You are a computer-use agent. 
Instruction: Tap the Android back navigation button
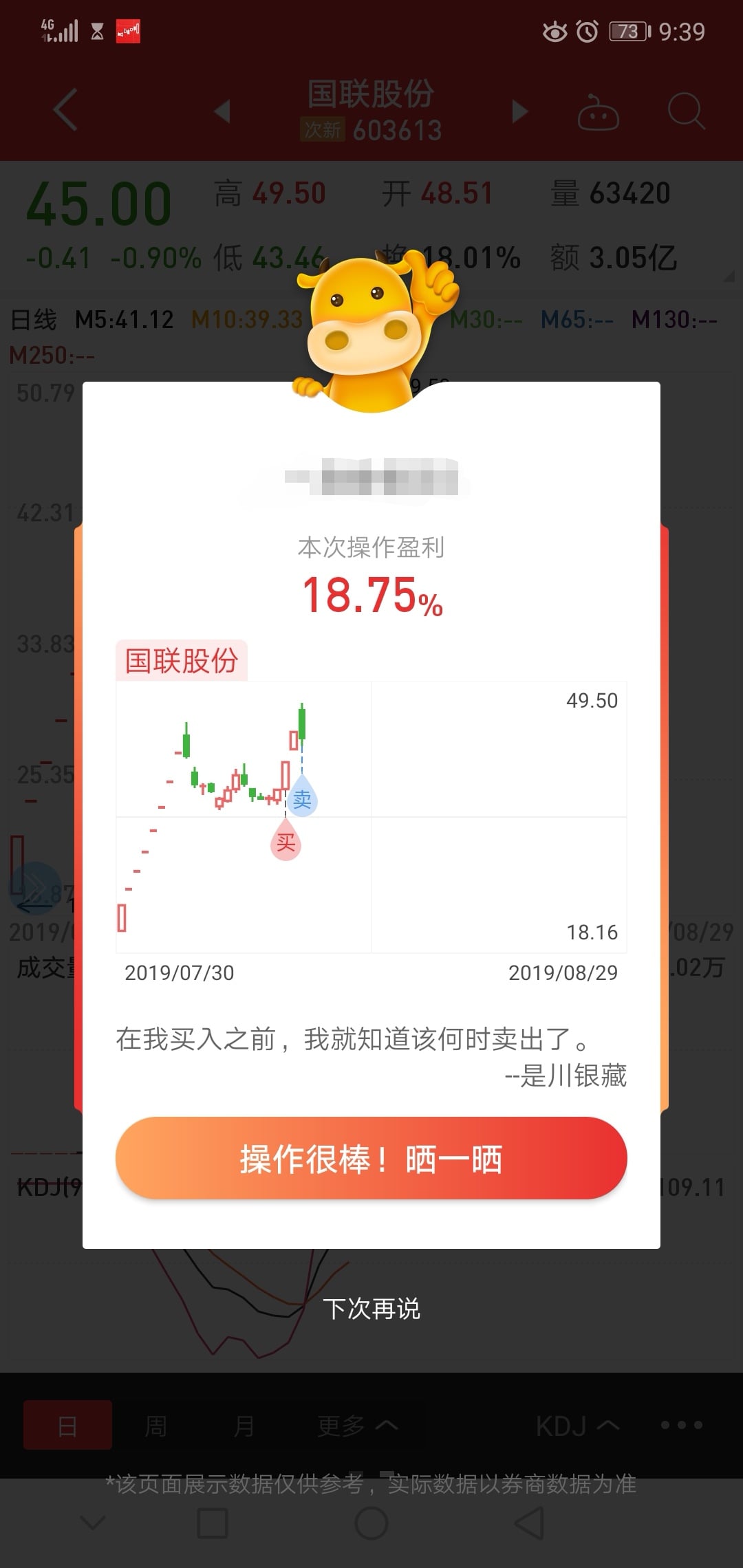point(530,1523)
